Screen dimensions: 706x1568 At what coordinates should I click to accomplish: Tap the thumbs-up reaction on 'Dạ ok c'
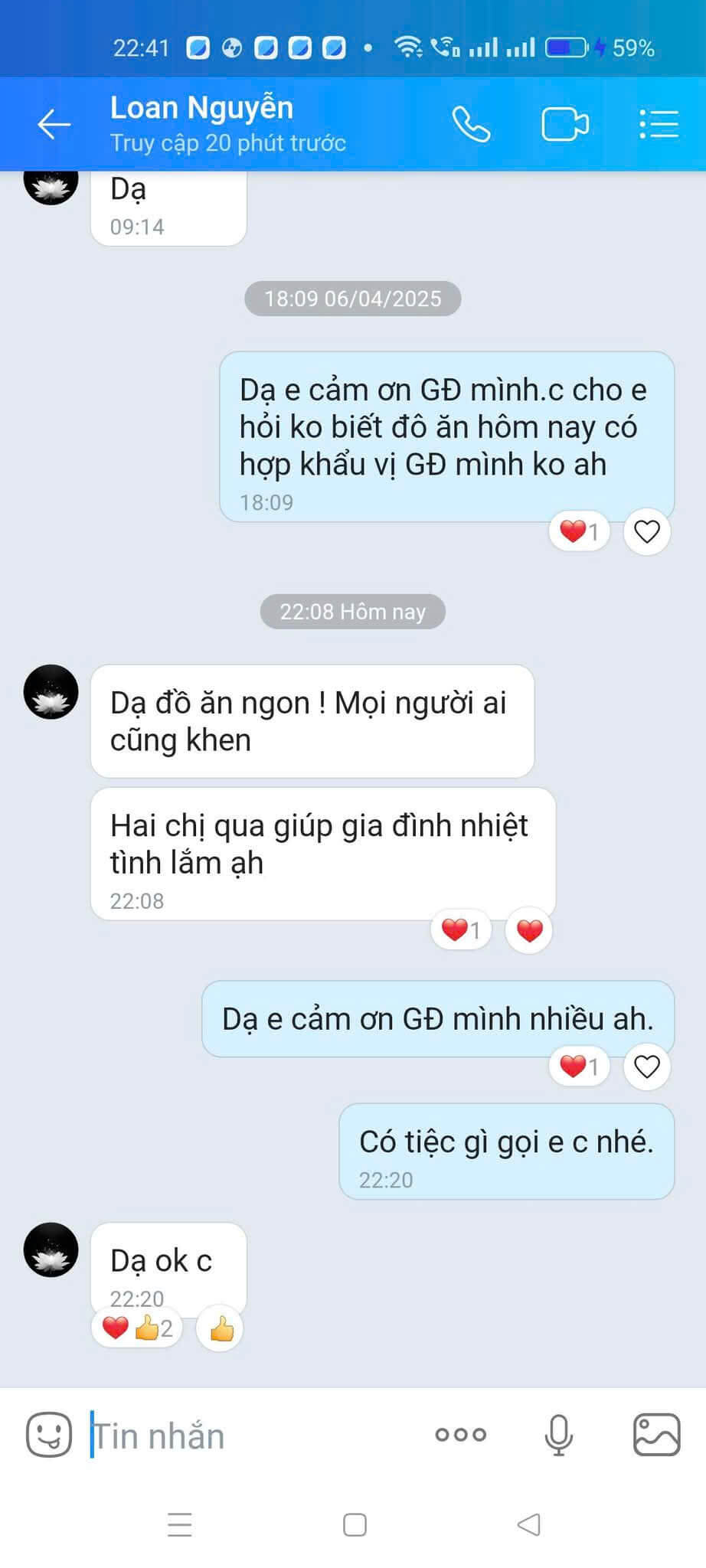[x=221, y=1328]
